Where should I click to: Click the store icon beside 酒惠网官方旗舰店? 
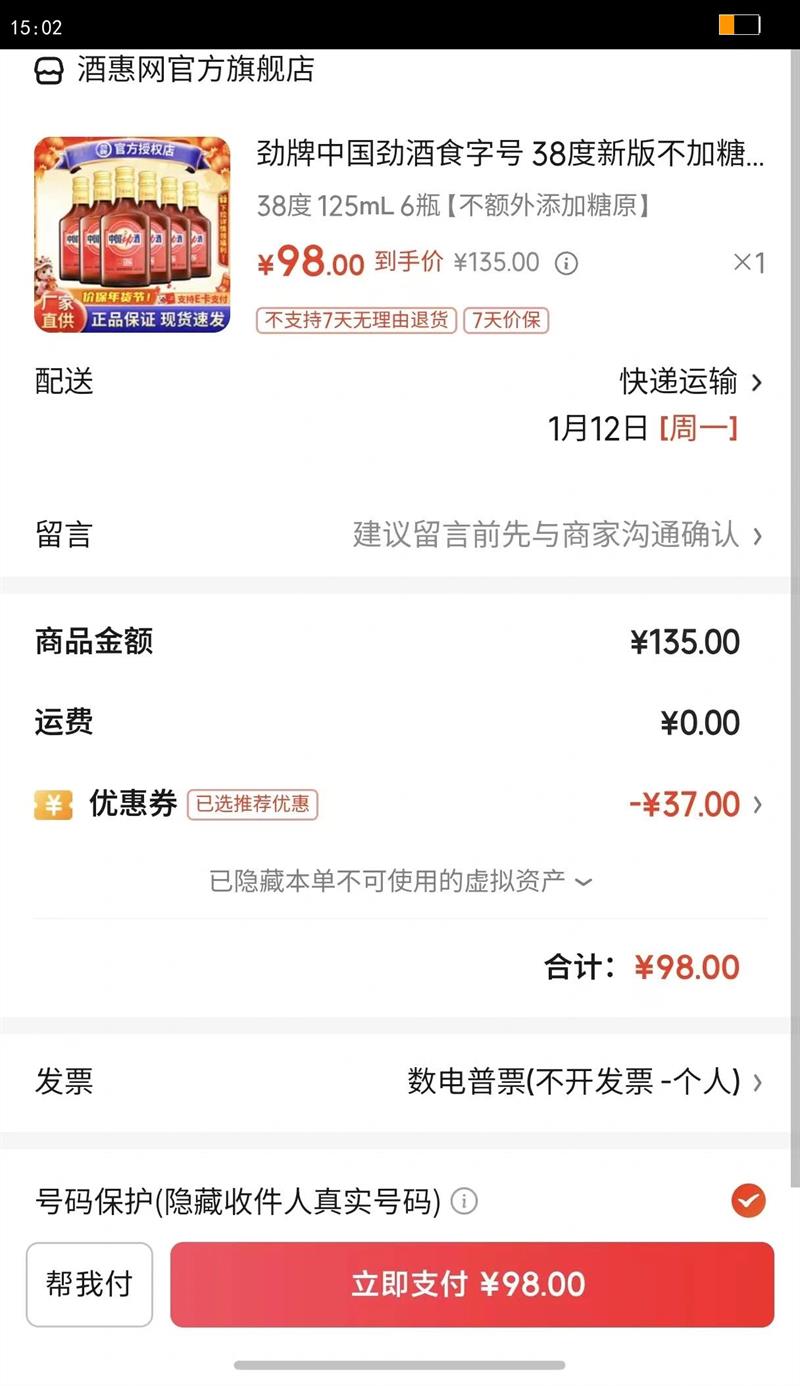click(47, 70)
